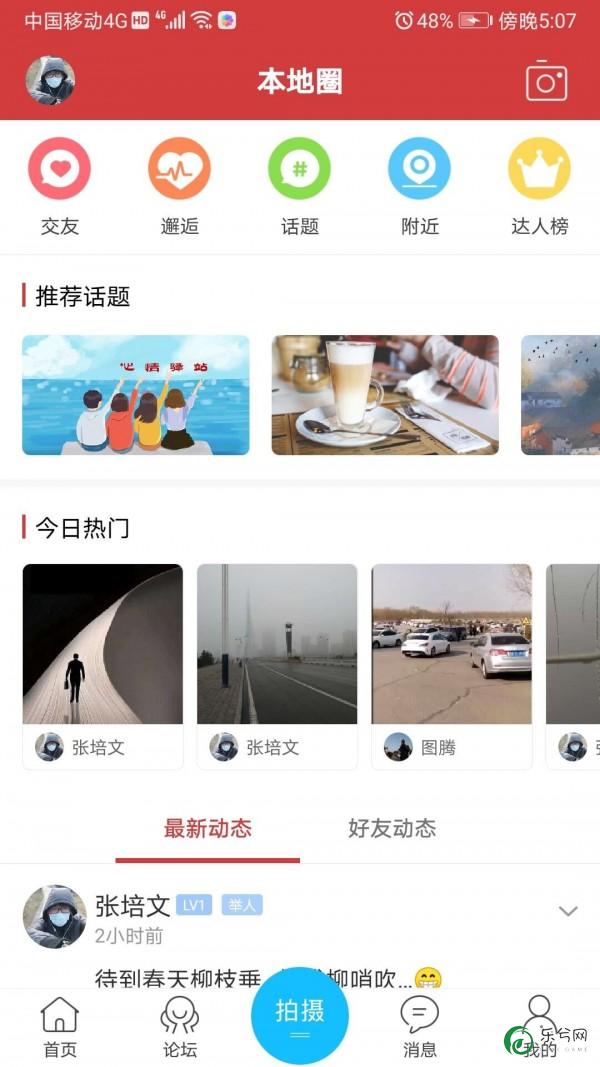The height and width of the screenshot is (1067, 600).
Task: Expand the chevron on 张培文's feed post
Action: pyautogui.click(x=568, y=911)
